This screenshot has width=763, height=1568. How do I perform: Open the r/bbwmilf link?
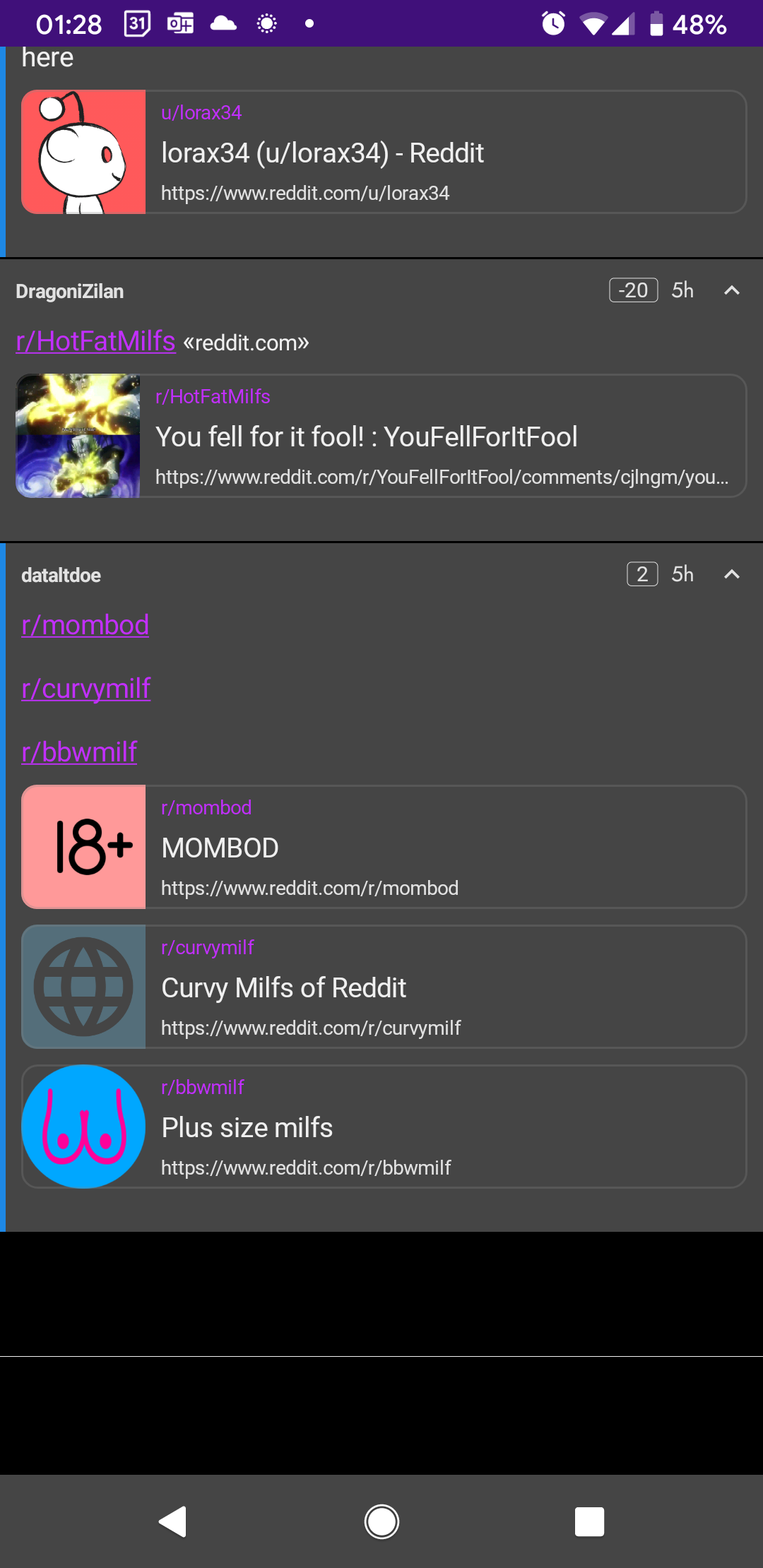click(x=79, y=752)
